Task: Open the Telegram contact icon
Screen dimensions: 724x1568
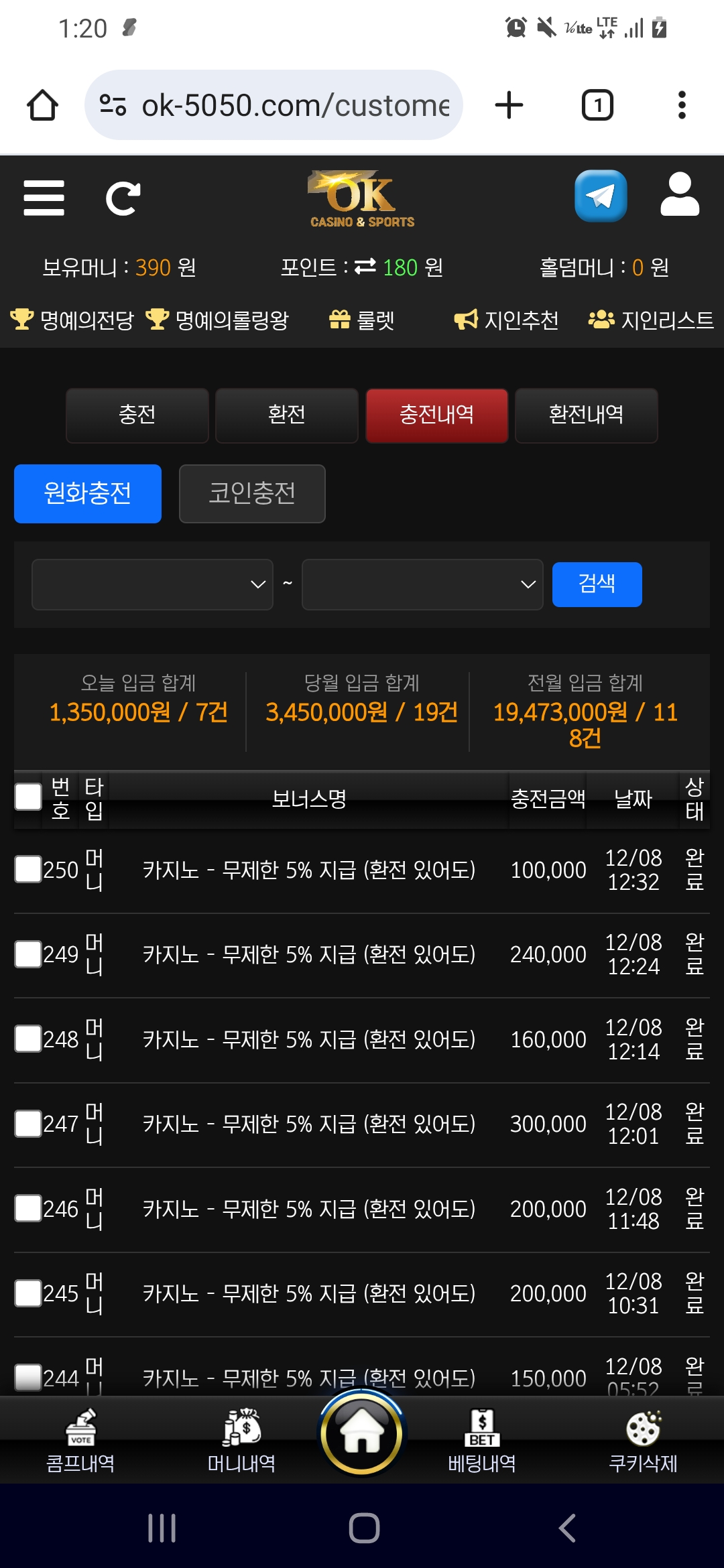Action: 601,196
